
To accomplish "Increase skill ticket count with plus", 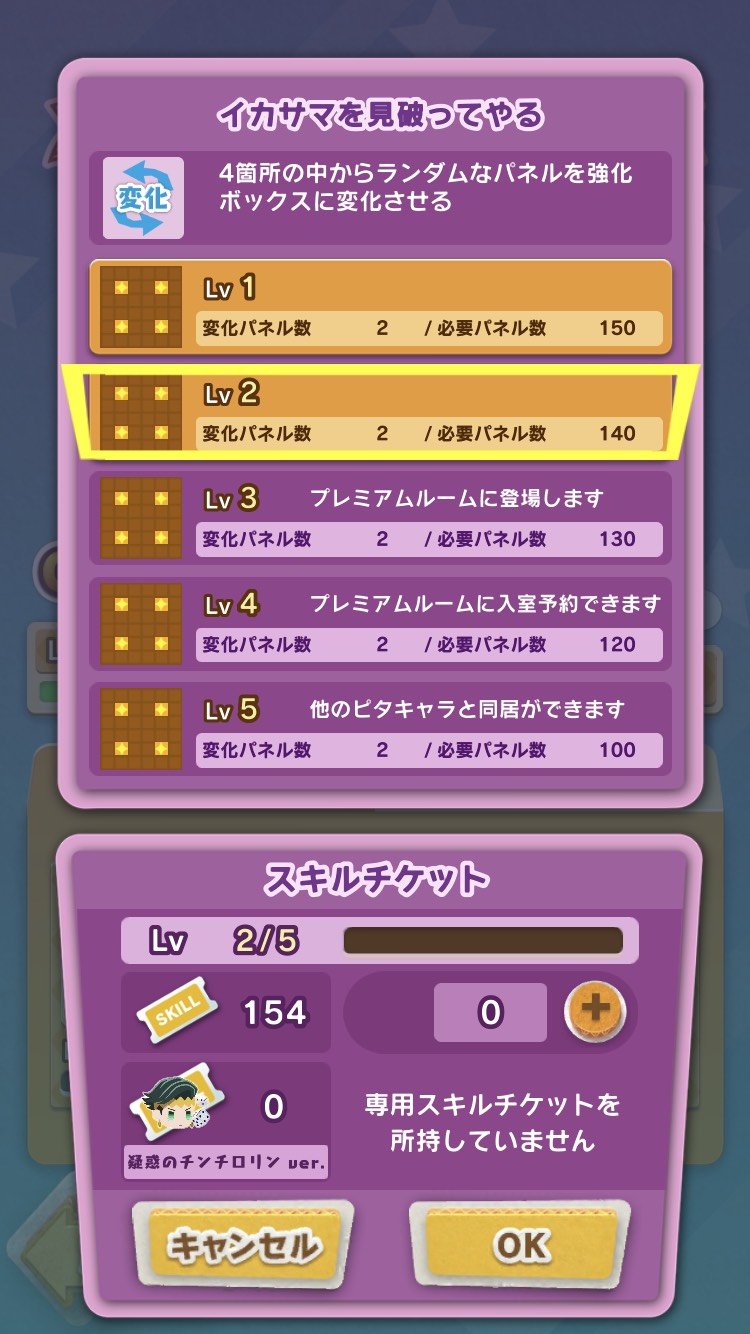I will click(595, 1011).
